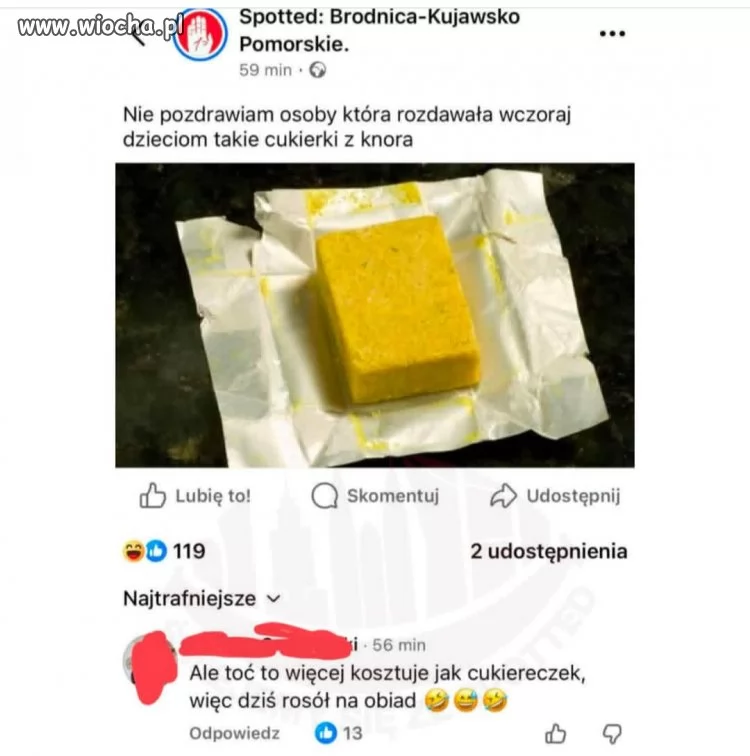Screen dimensions: 750x756
Task: Share the post via Udostępnij
Action: point(556,495)
